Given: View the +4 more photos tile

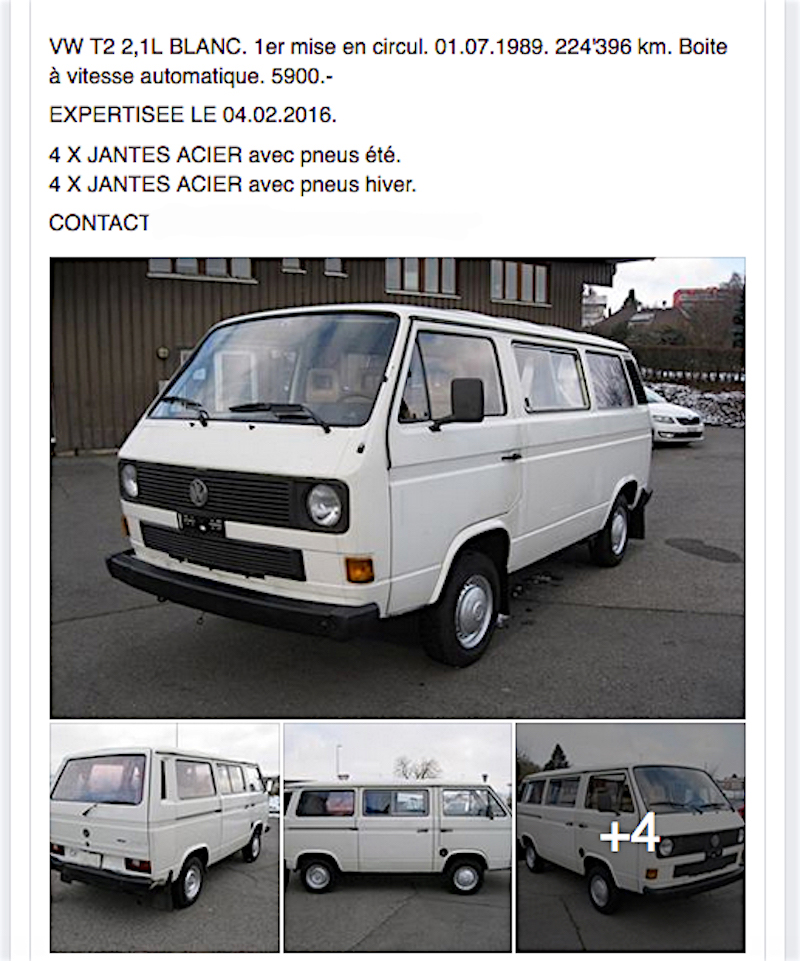Looking at the screenshot, I should (x=630, y=837).
